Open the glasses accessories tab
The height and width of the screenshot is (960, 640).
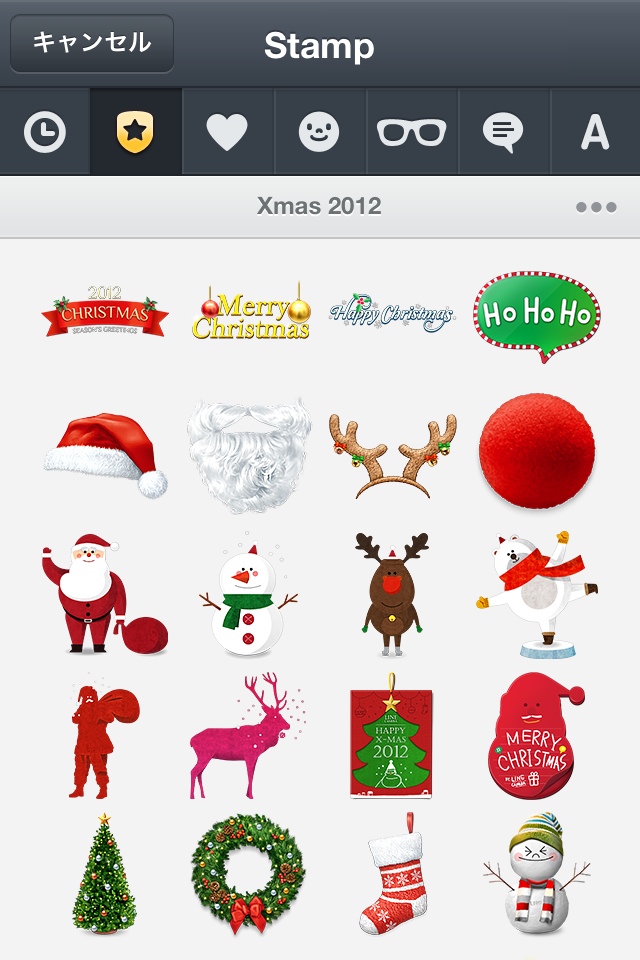point(412,132)
